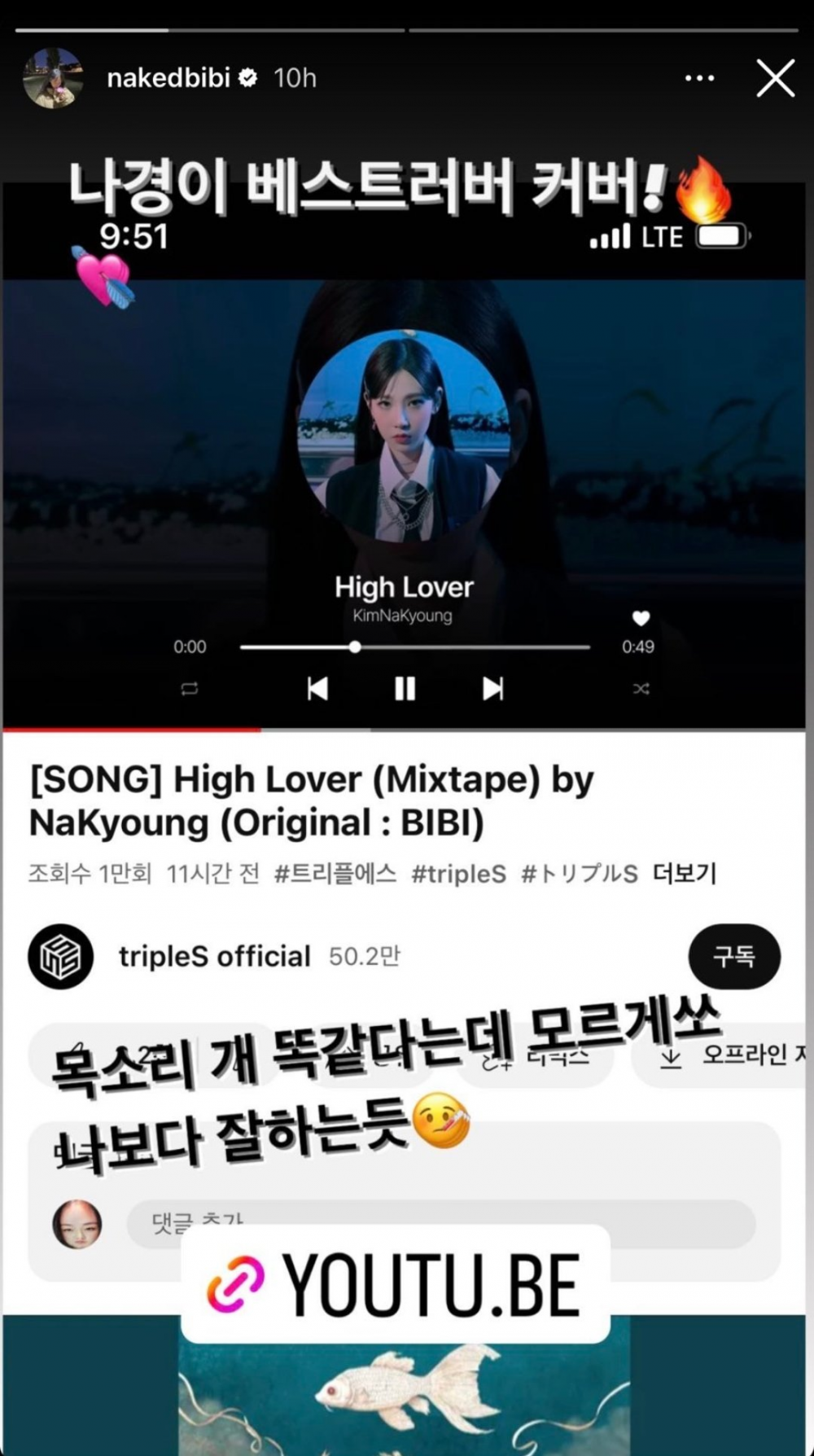The height and width of the screenshot is (1456, 814).
Task: Tap the nakedbibi username
Action: (x=168, y=78)
